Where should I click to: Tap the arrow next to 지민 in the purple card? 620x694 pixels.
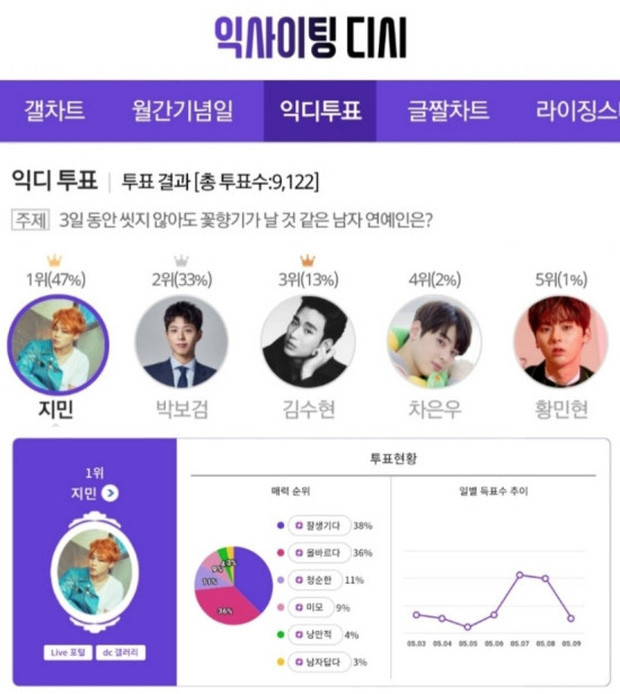click(110, 492)
